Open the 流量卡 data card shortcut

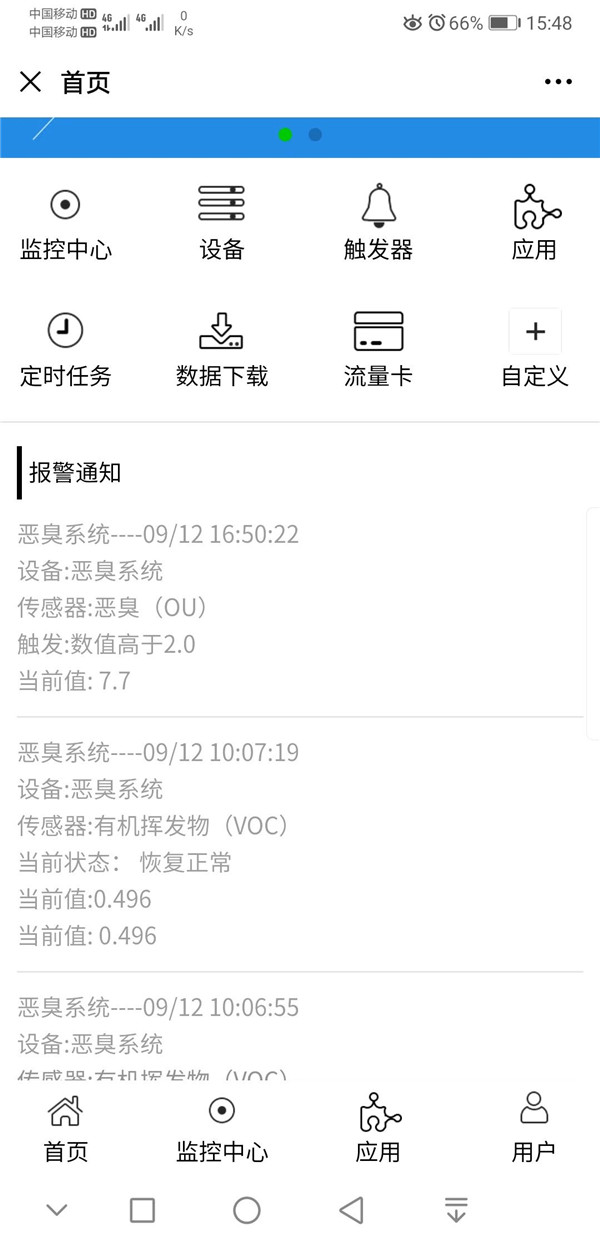[378, 350]
